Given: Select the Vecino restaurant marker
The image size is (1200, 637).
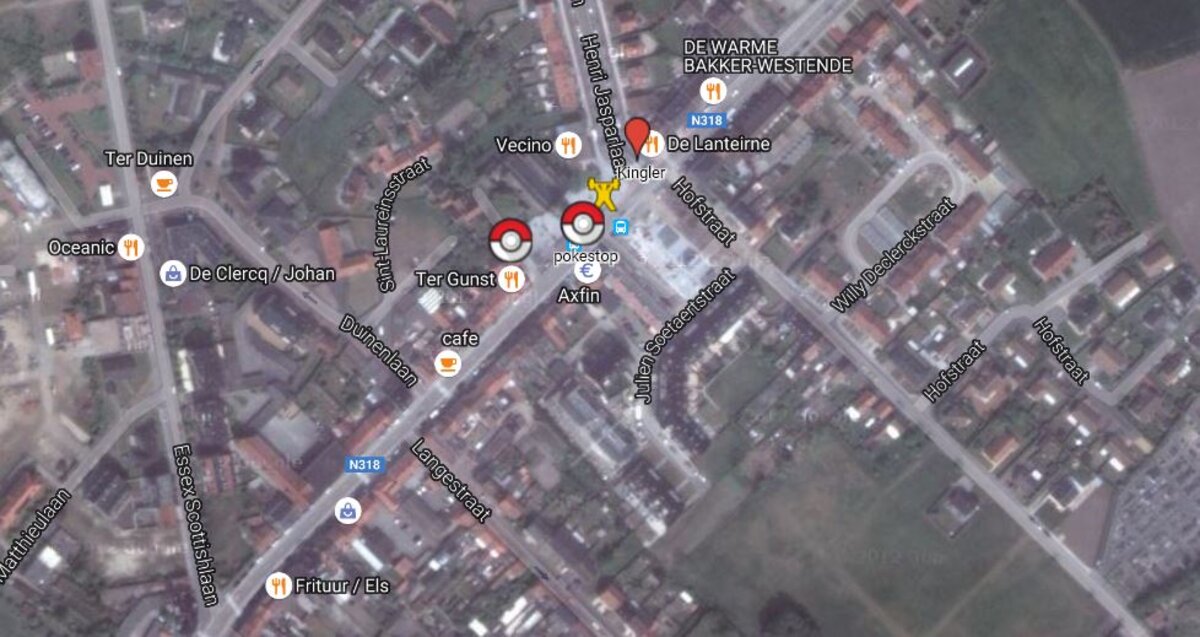Looking at the screenshot, I should (x=569, y=145).
